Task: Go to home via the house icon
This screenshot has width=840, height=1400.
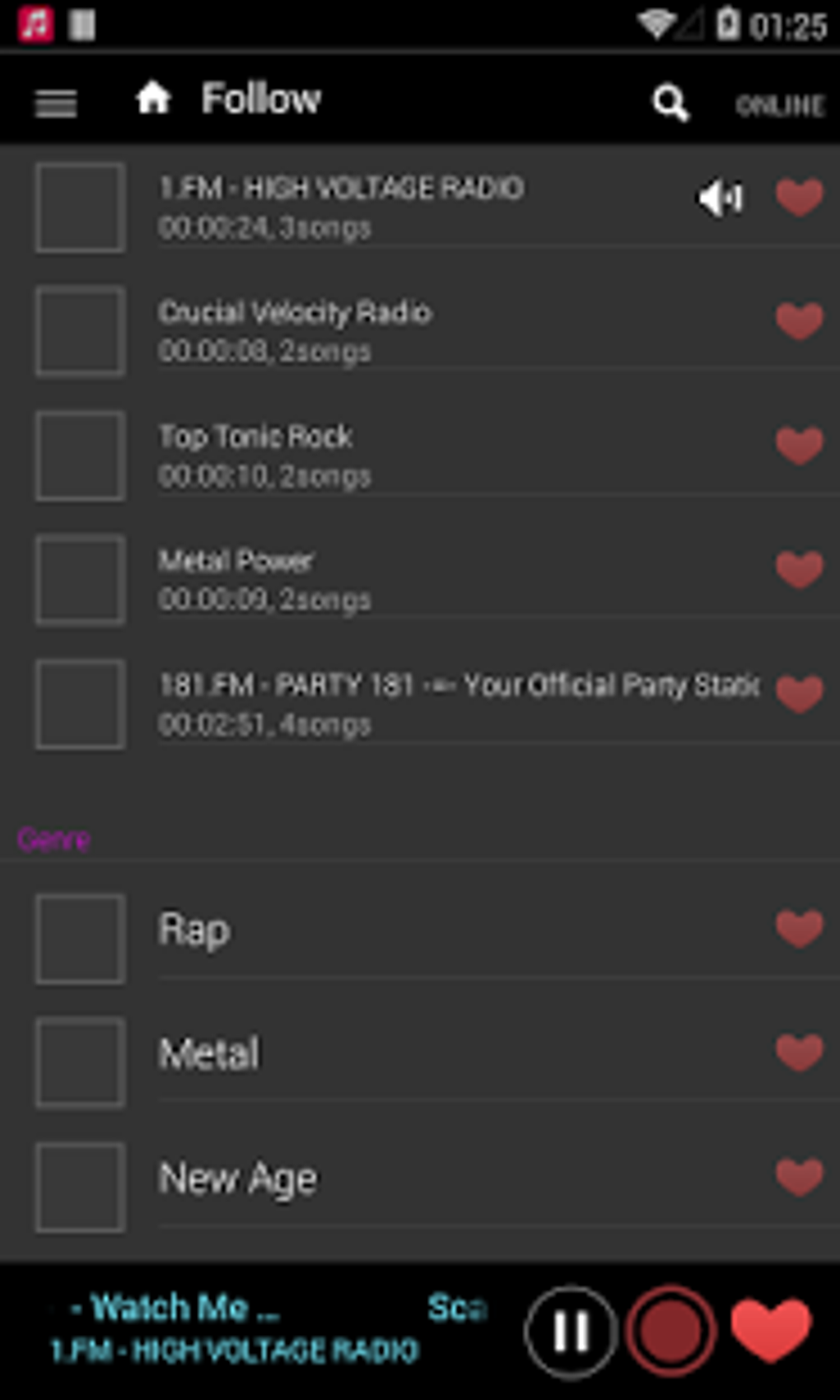Action: click(x=153, y=99)
